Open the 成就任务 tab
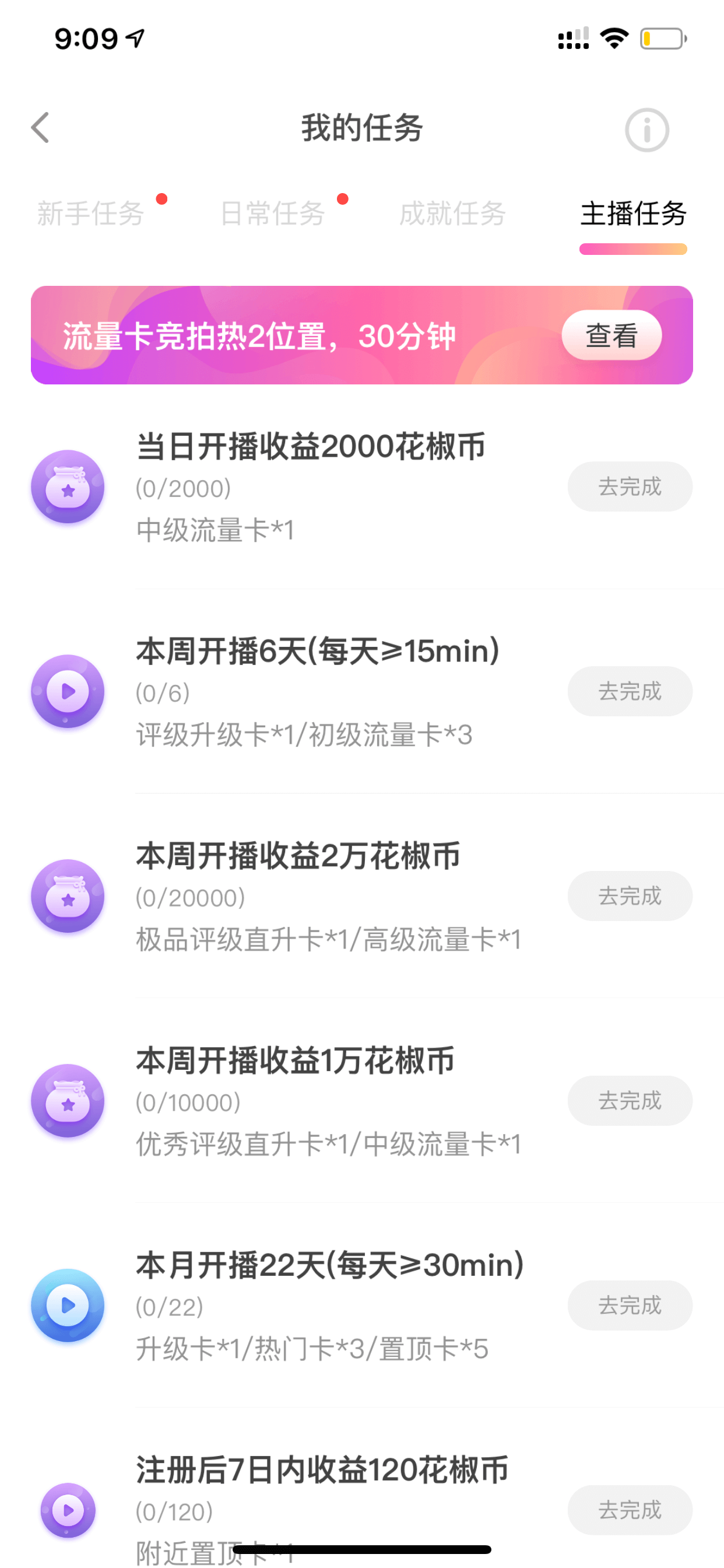Image resolution: width=724 pixels, height=1568 pixels. (x=453, y=213)
